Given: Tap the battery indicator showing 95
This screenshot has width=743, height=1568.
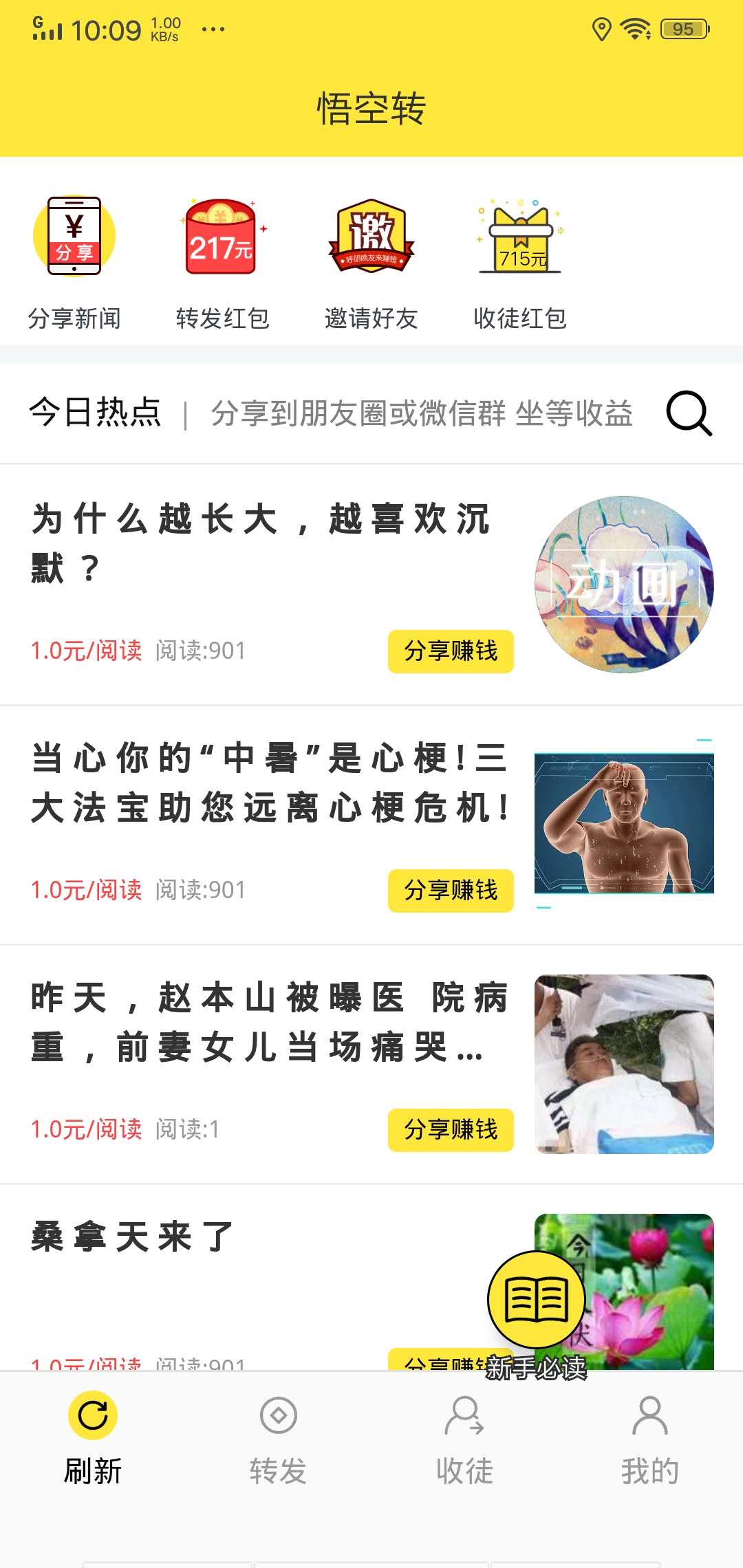Looking at the screenshot, I should 683,29.
